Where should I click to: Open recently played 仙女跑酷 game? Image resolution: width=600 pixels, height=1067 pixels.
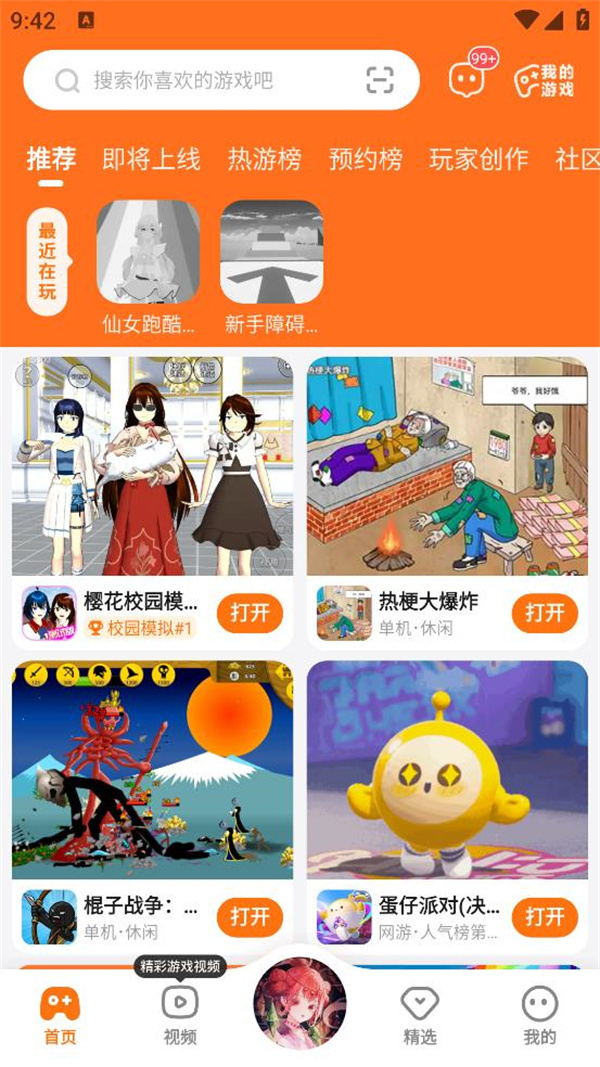pyautogui.click(x=148, y=252)
